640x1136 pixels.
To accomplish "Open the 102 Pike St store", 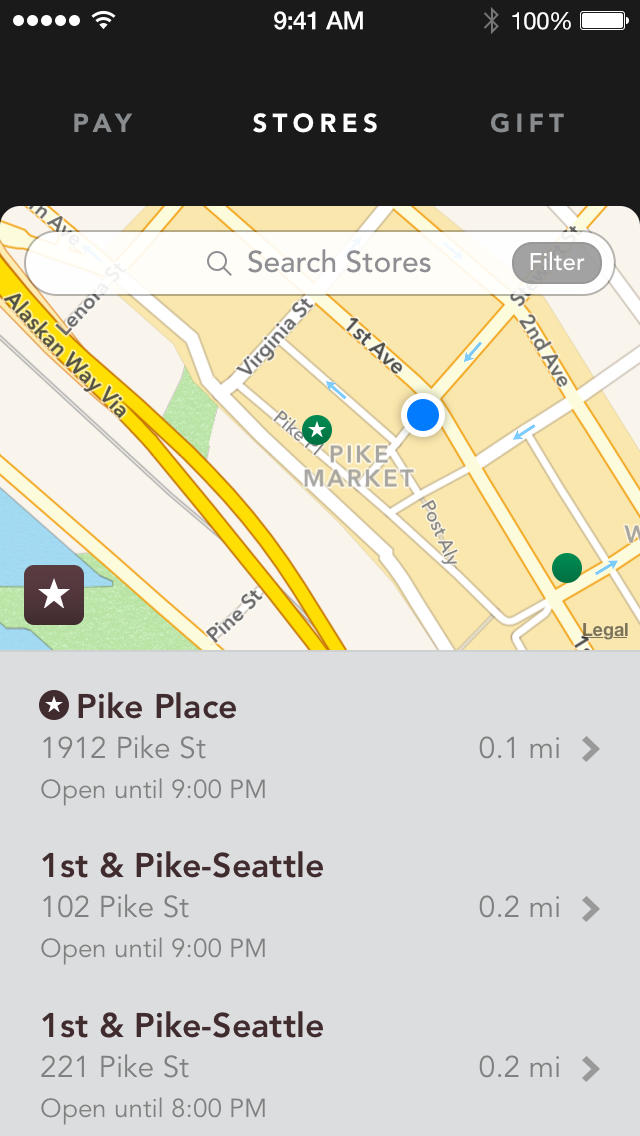I will pos(320,906).
